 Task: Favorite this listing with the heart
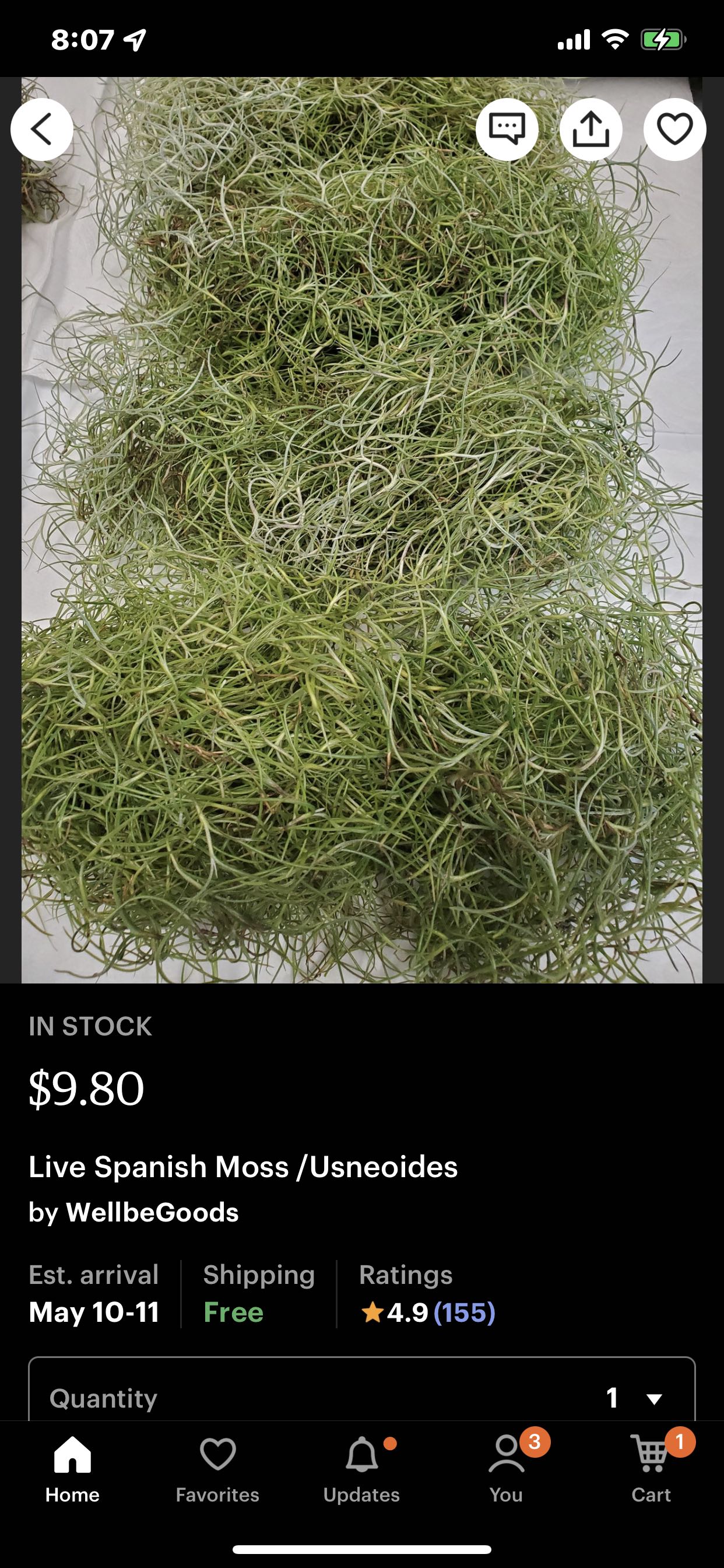(x=674, y=129)
